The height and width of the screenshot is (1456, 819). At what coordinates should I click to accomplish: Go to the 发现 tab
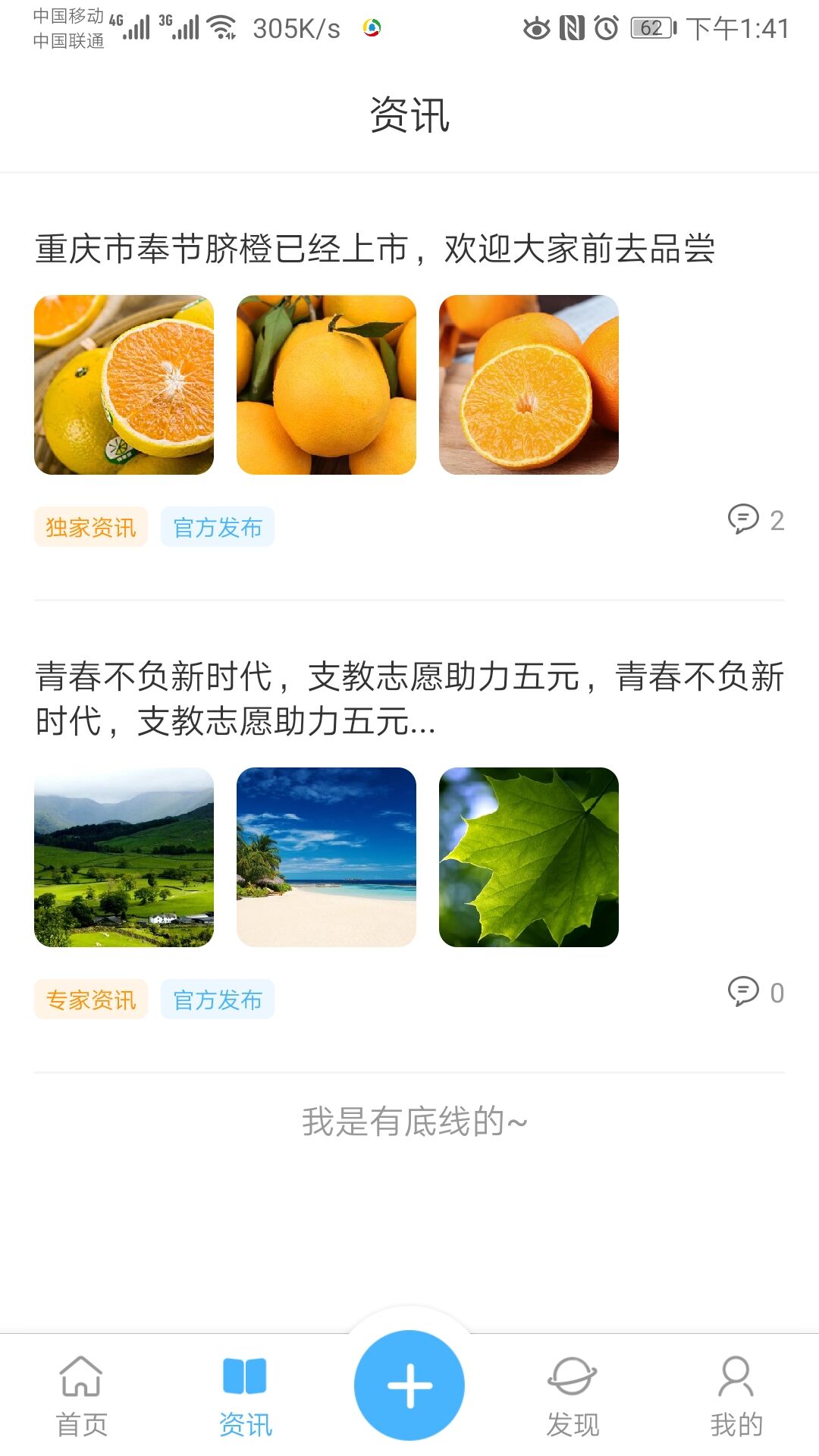573,1397
